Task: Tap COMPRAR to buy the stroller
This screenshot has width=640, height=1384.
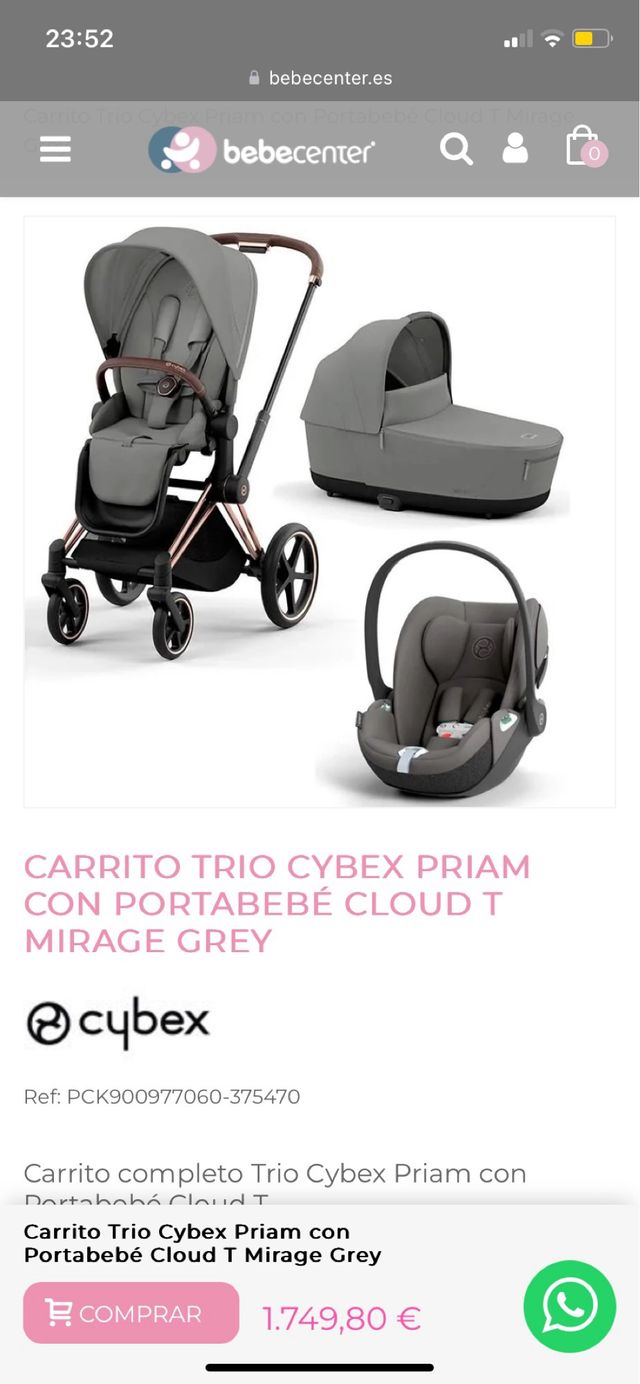Action: (131, 1313)
